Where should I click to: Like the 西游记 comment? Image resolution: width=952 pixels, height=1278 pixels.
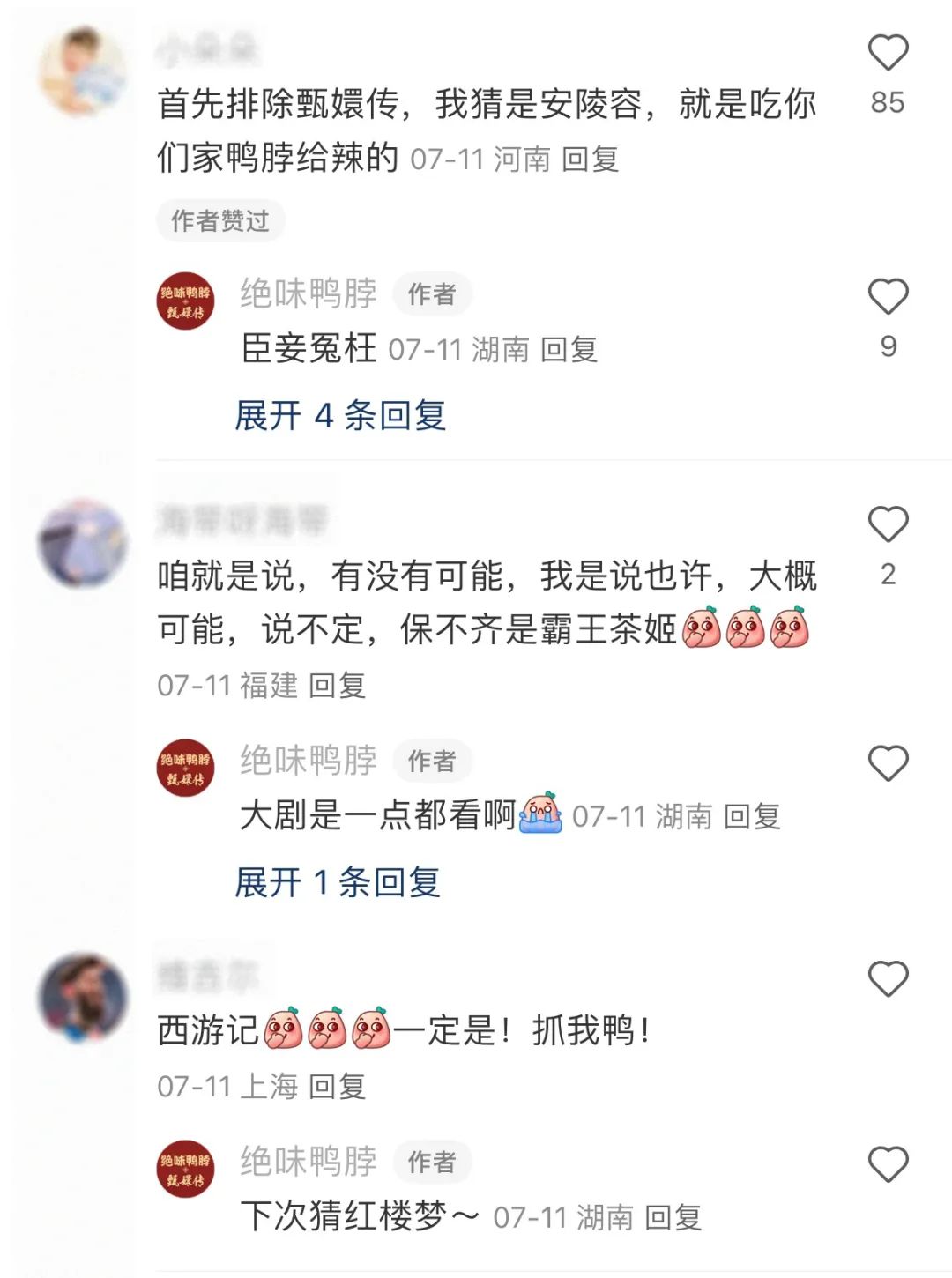888,979
